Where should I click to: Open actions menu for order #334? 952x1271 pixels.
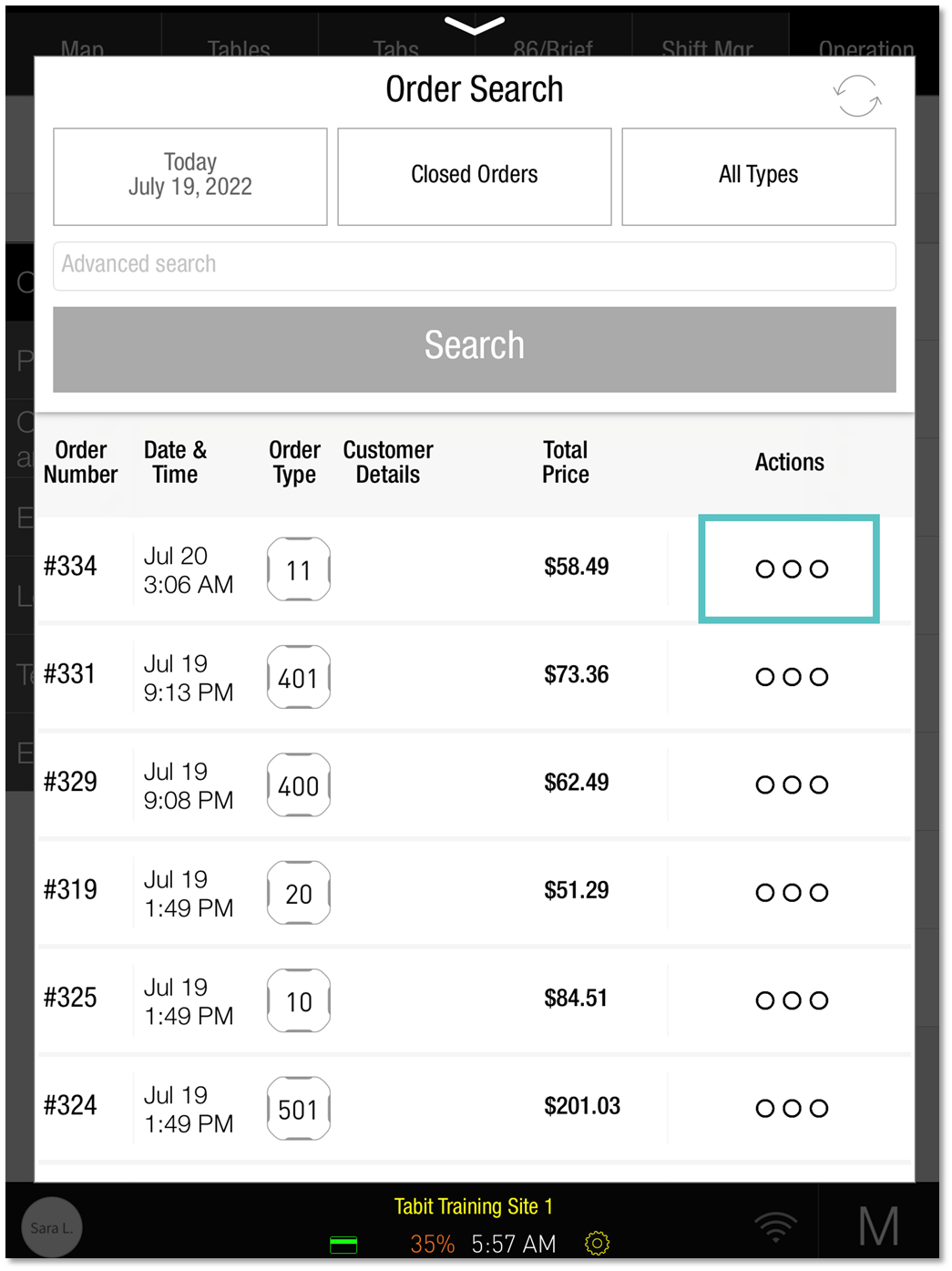[791, 569]
